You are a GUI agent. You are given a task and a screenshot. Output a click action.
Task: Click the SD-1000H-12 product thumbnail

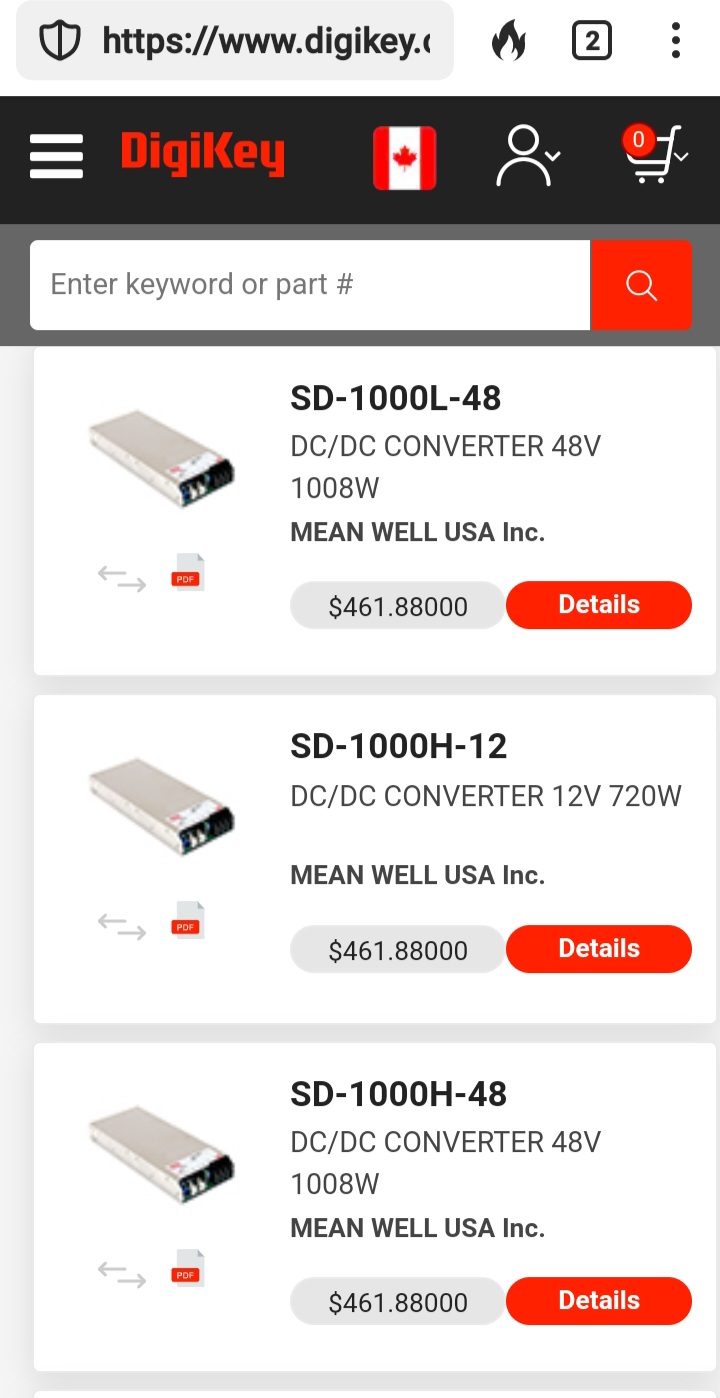point(163,807)
